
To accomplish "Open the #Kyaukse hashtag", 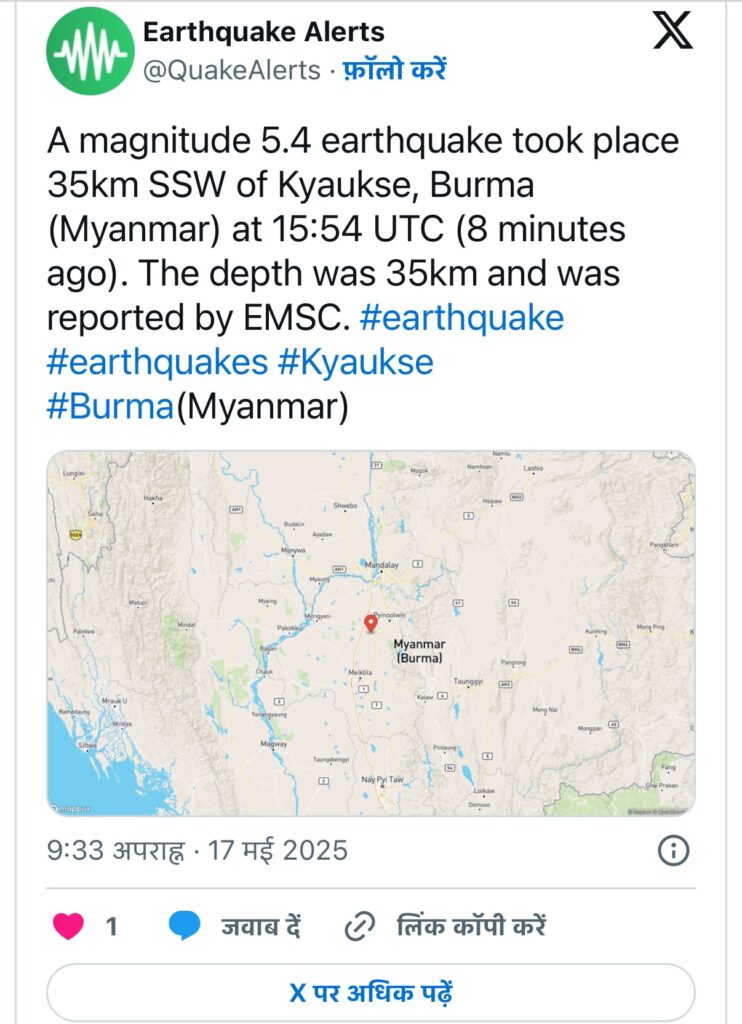I will click(x=356, y=362).
